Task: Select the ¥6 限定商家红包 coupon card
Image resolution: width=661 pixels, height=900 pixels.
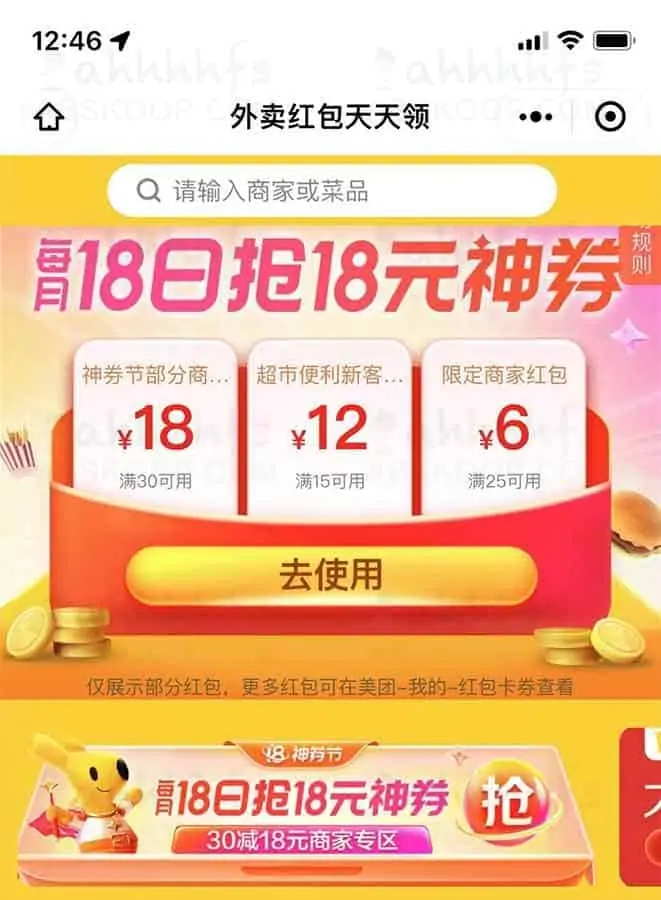Action: pyautogui.click(x=504, y=427)
